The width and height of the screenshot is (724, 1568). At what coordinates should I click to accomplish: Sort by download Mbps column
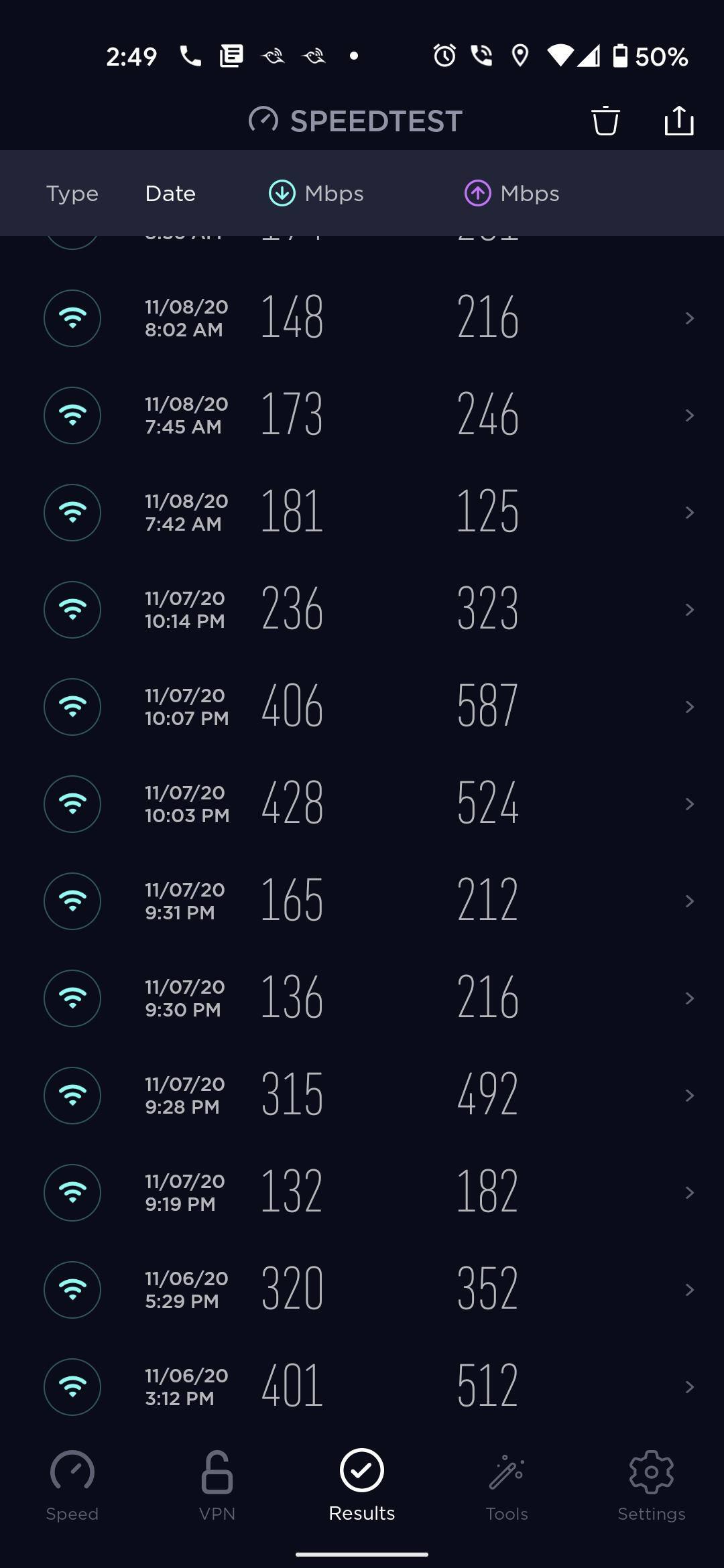click(316, 194)
